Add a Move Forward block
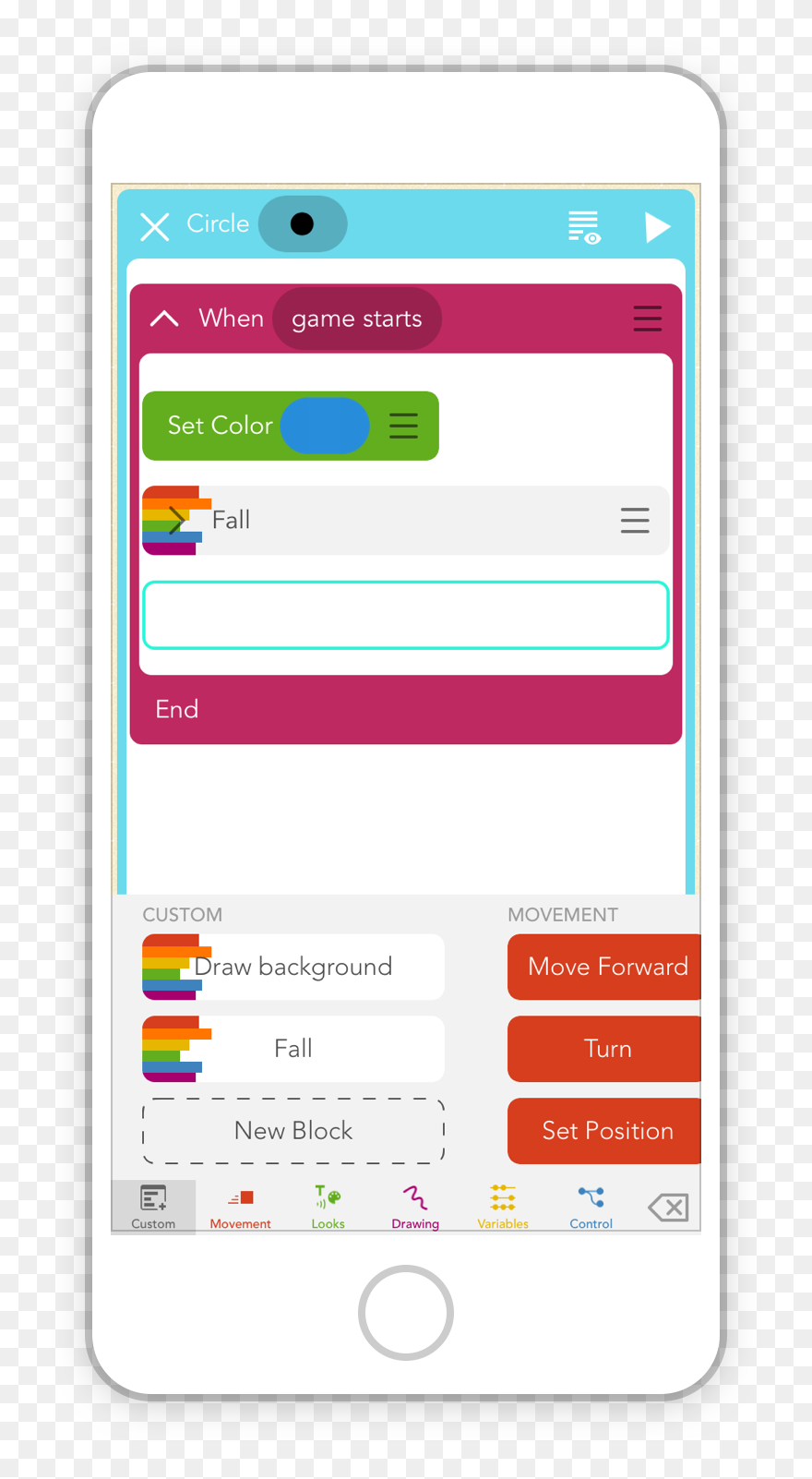 [606, 968]
